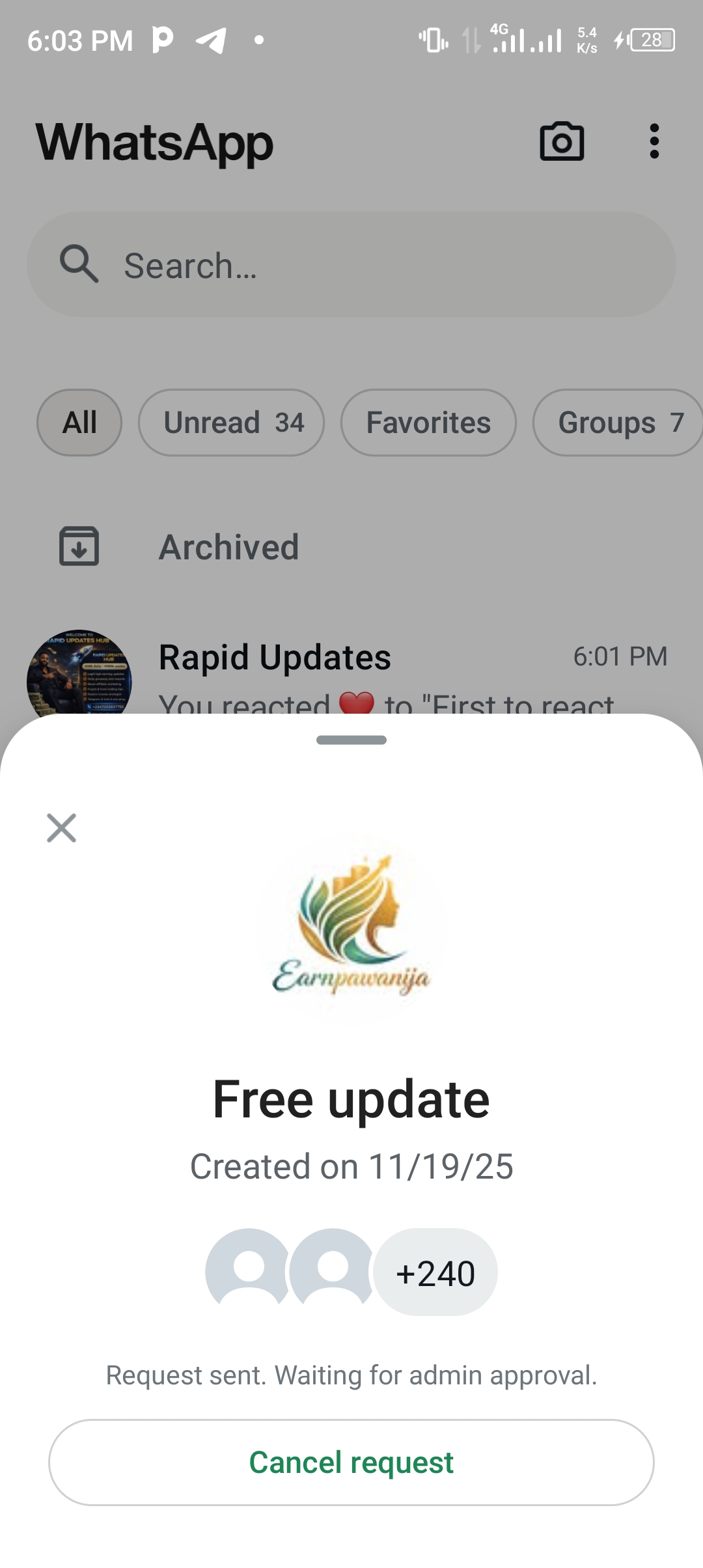Tap the search field
Screen dimensions: 703x1568
351,264
